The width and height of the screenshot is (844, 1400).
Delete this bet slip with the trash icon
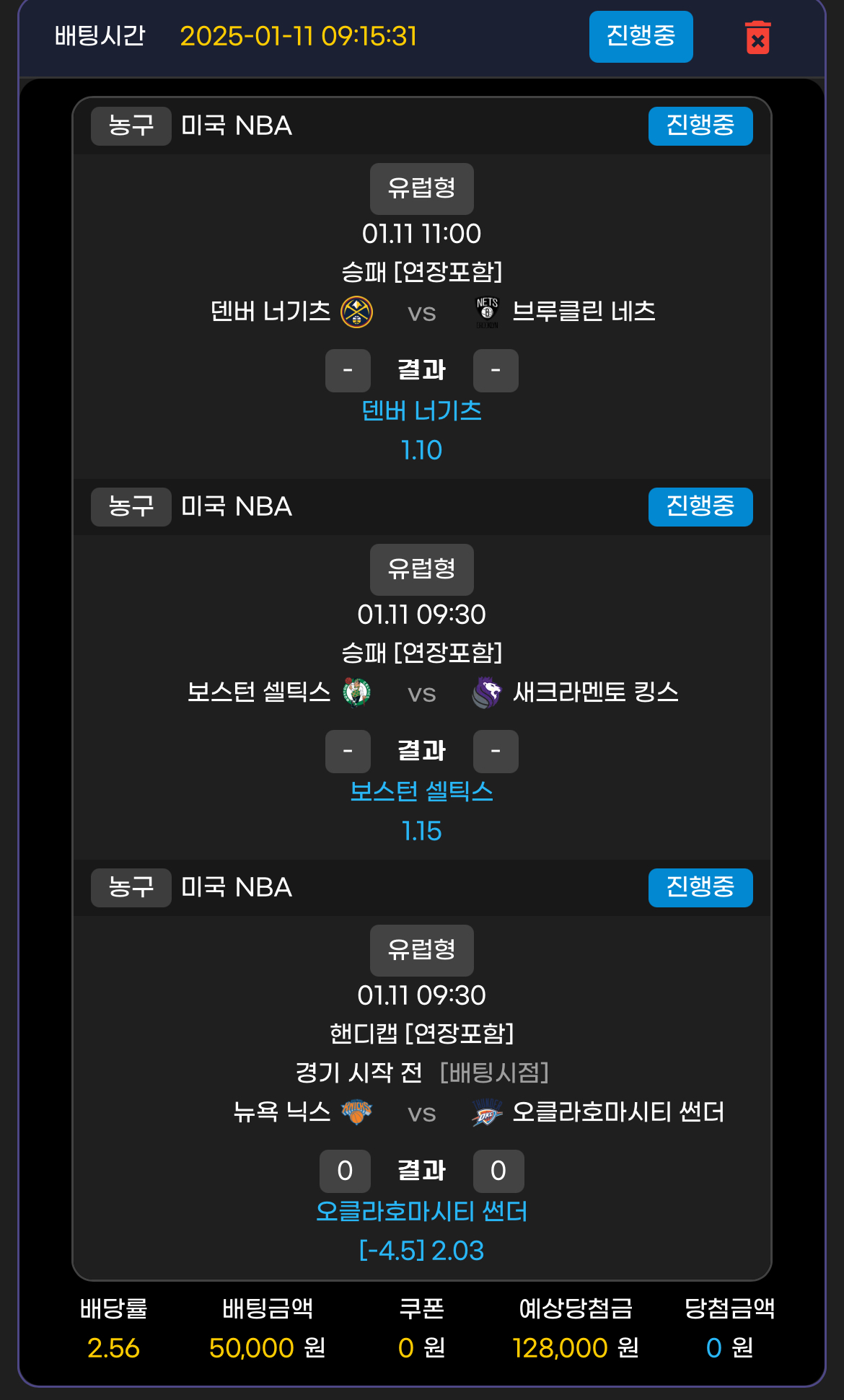coord(757,38)
